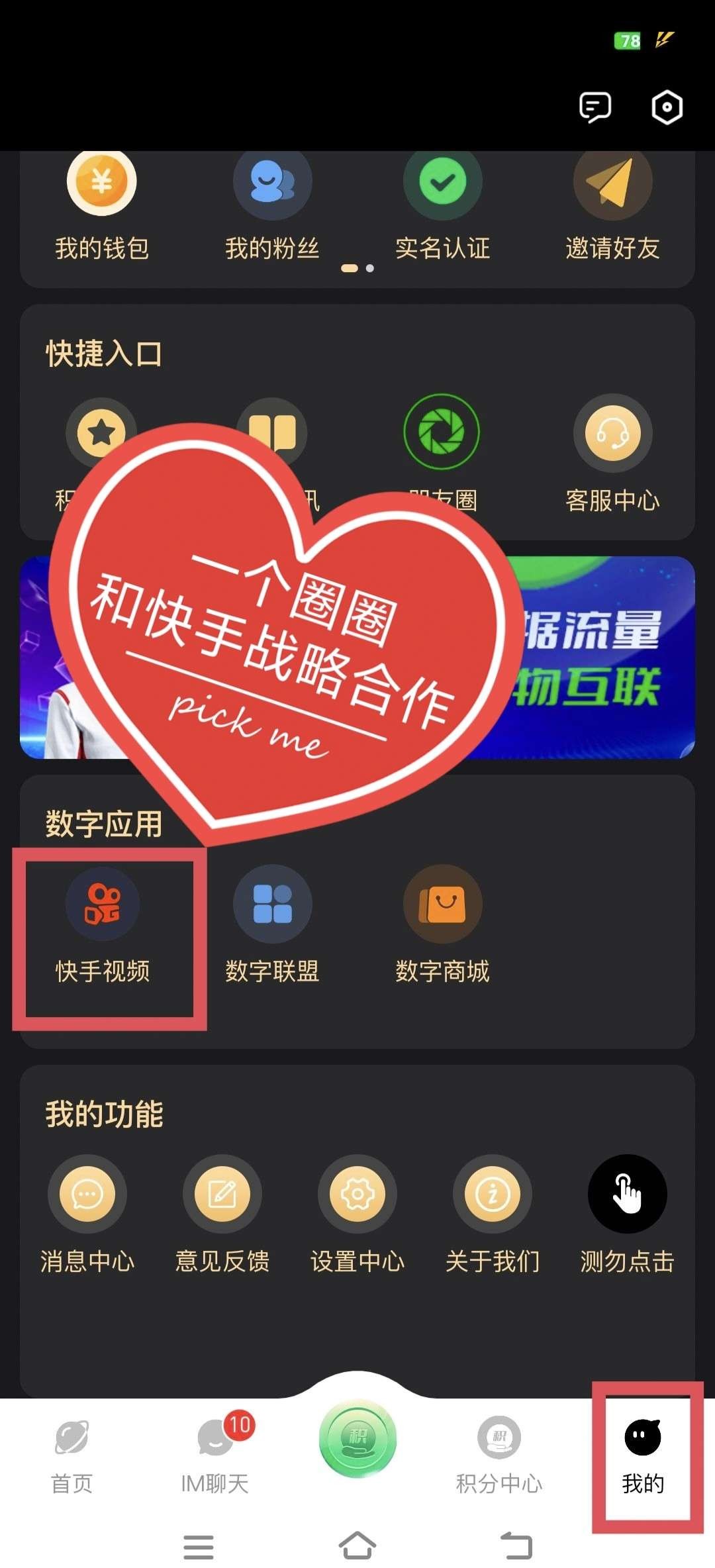The image size is (715, 1568).
Task: Tap the green center 积 button
Action: (x=358, y=1439)
